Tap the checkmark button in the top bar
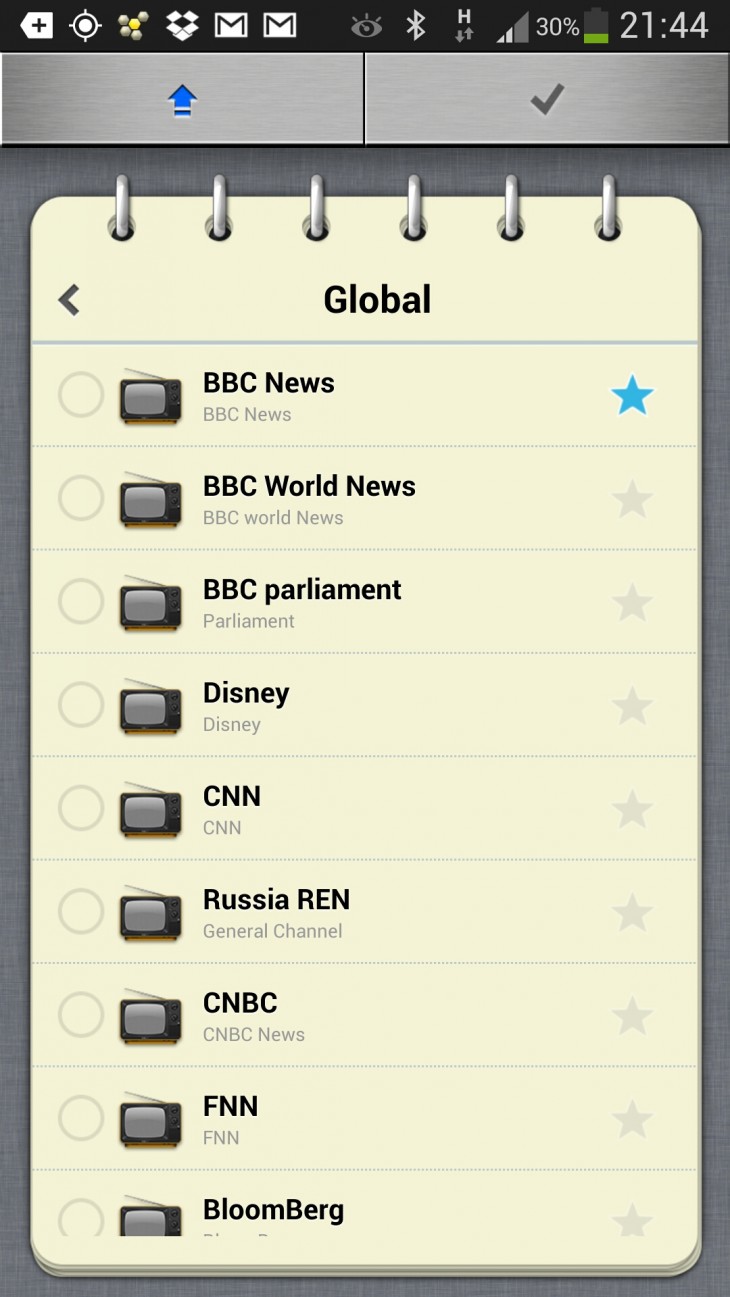Image resolution: width=730 pixels, height=1297 pixels. 546,99
